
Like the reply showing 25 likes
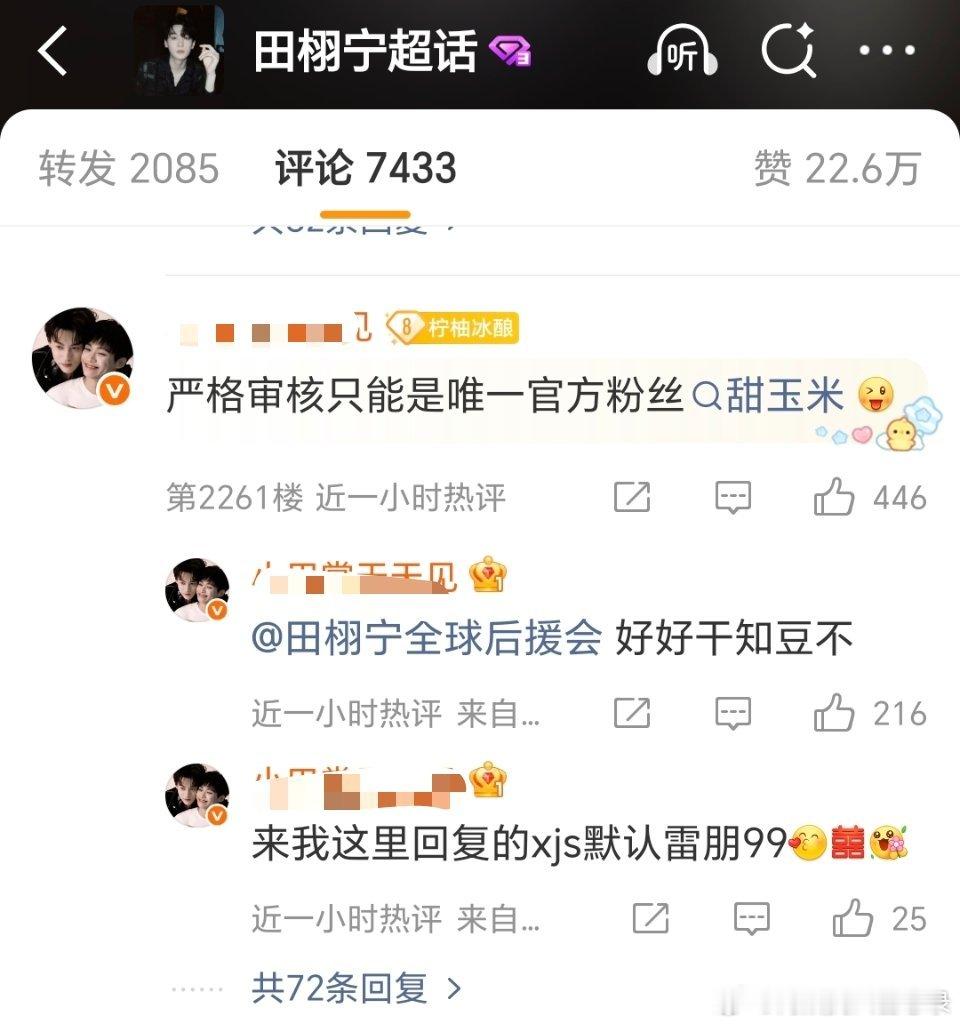pyautogui.click(x=852, y=916)
